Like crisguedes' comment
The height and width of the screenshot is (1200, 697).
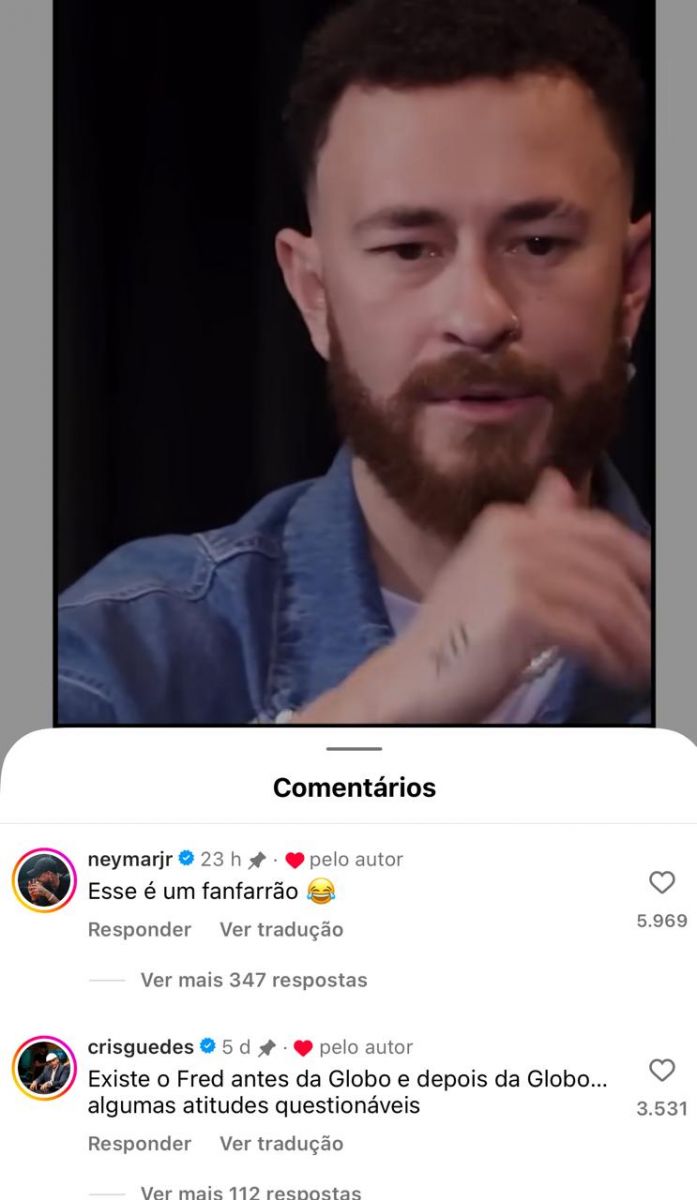click(x=662, y=1070)
